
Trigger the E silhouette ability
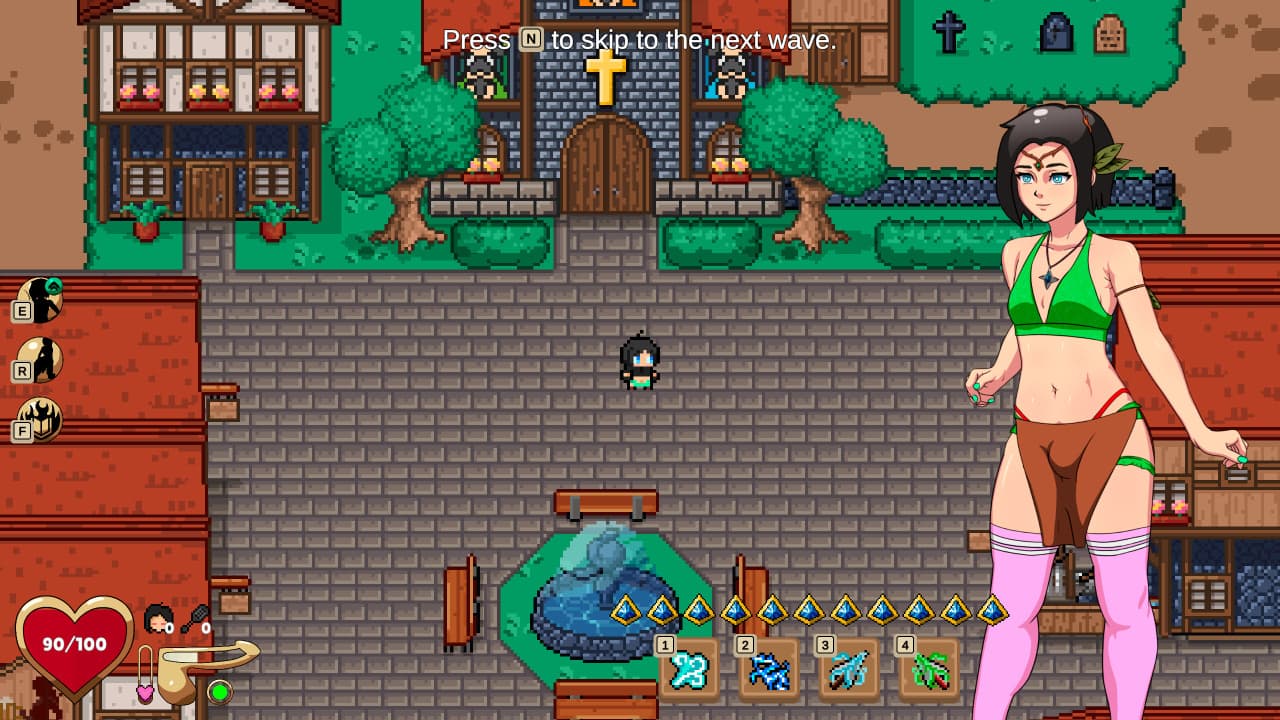[x=41, y=300]
